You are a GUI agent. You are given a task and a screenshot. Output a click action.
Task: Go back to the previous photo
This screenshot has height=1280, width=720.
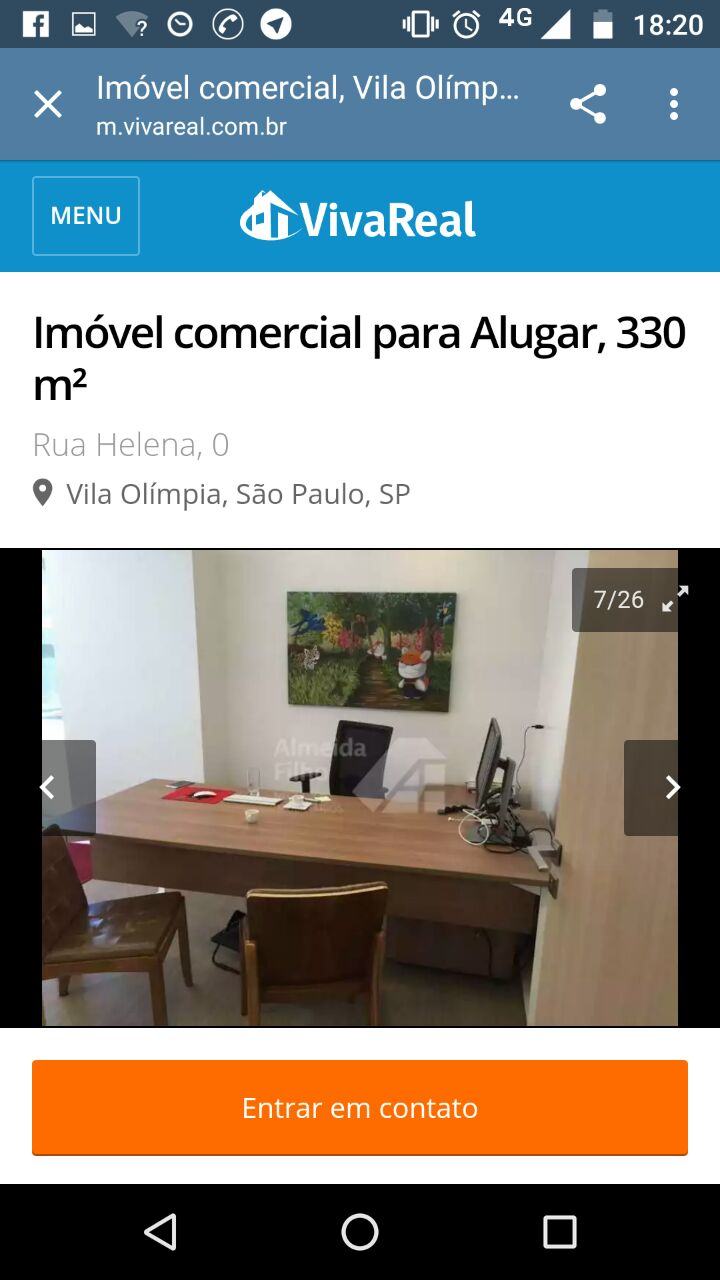[x=46, y=787]
